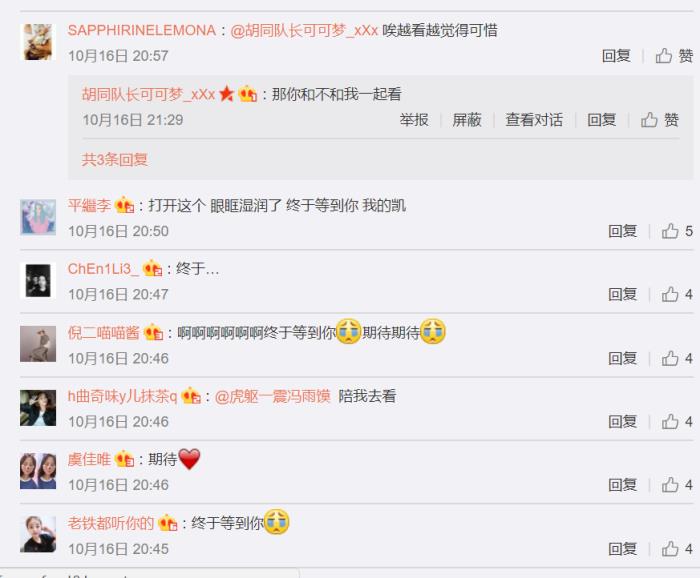Reply to 倪二喵喵酱's comment
Screen dimensions: 700x578
pyautogui.click(x=622, y=358)
